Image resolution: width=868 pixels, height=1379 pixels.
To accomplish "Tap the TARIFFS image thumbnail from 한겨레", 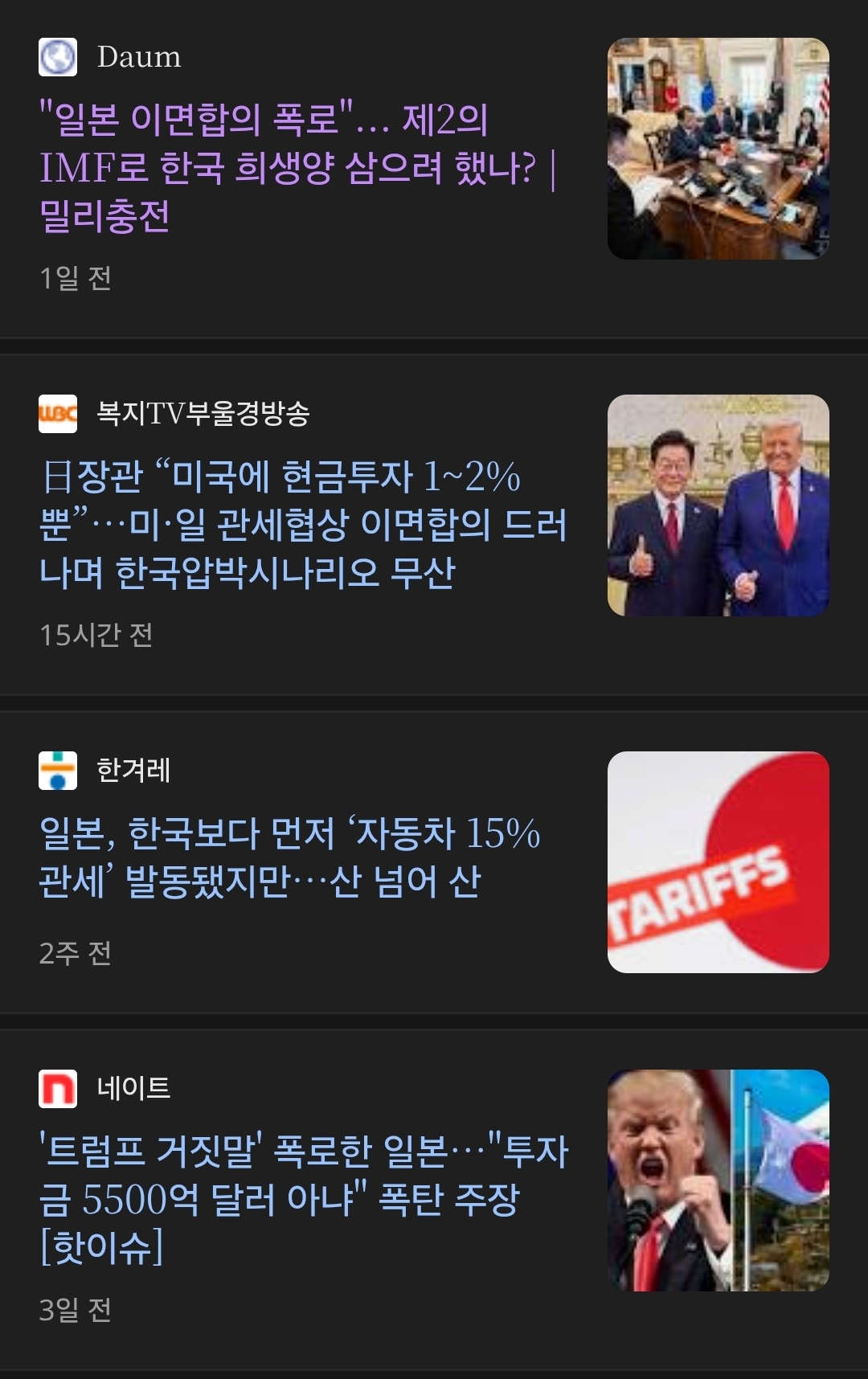I will tap(718, 862).
